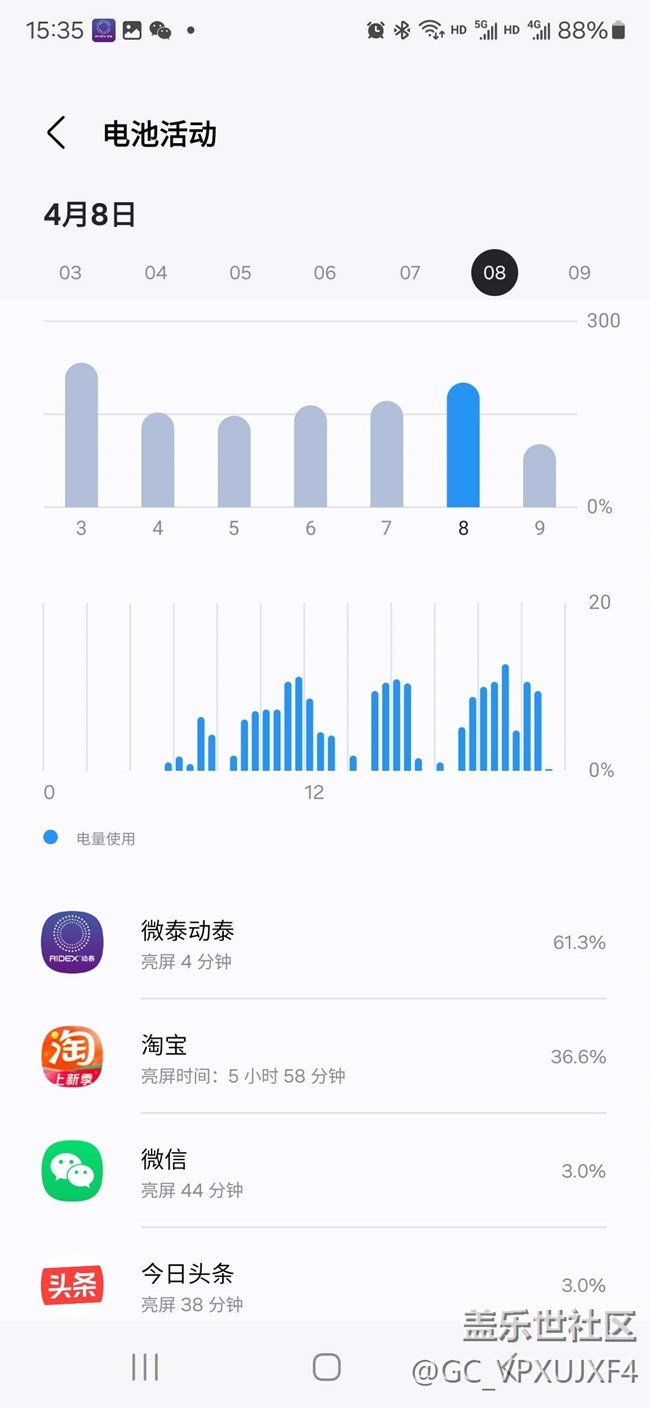Go back from 电池活动 screen

click(56, 133)
